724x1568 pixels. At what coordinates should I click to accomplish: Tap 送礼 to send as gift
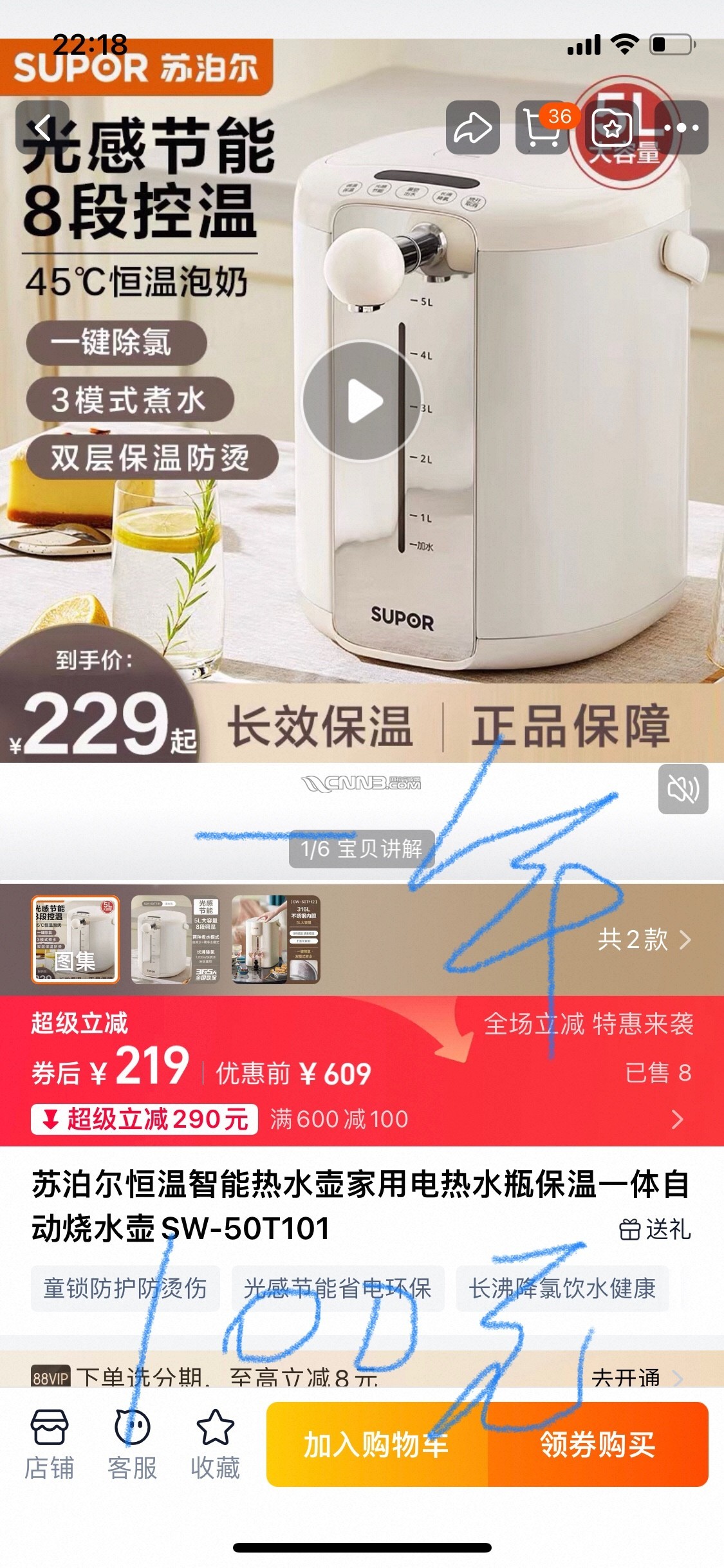(655, 1229)
